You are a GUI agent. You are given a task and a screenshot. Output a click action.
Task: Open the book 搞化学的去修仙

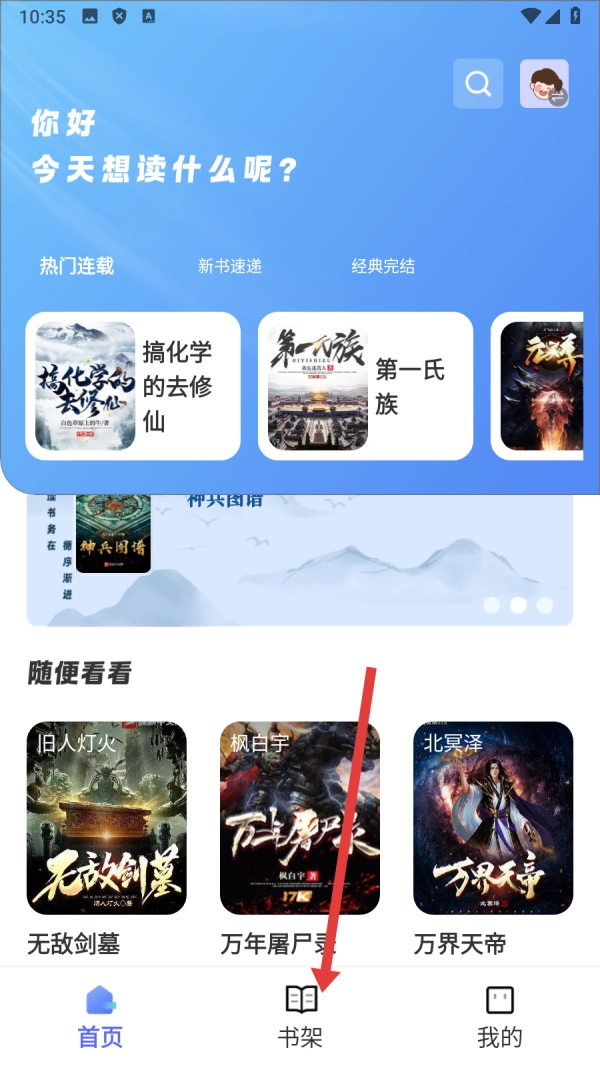coord(133,386)
